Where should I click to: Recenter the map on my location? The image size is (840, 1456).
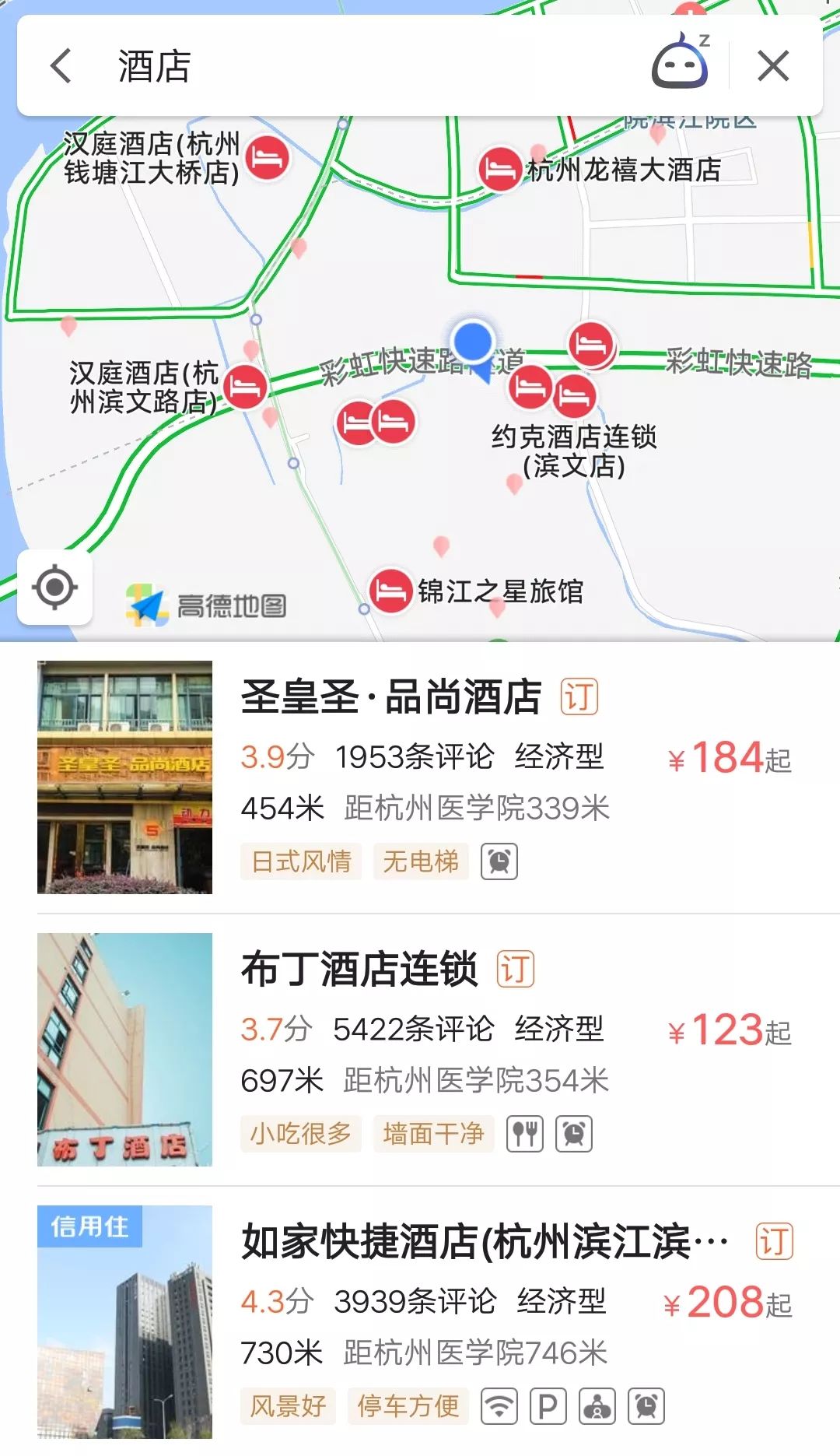(x=54, y=588)
